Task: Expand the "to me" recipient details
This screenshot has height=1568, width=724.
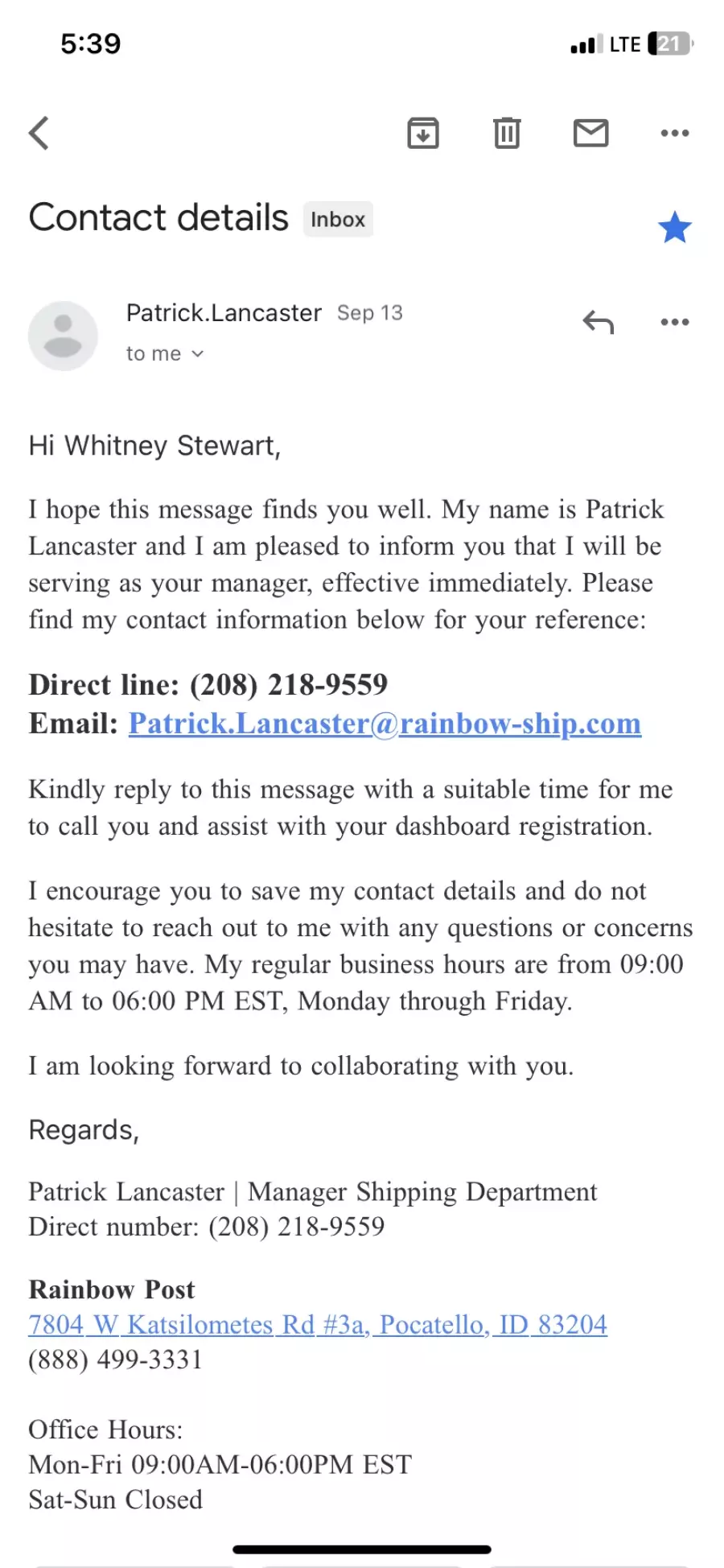Action: coord(165,353)
